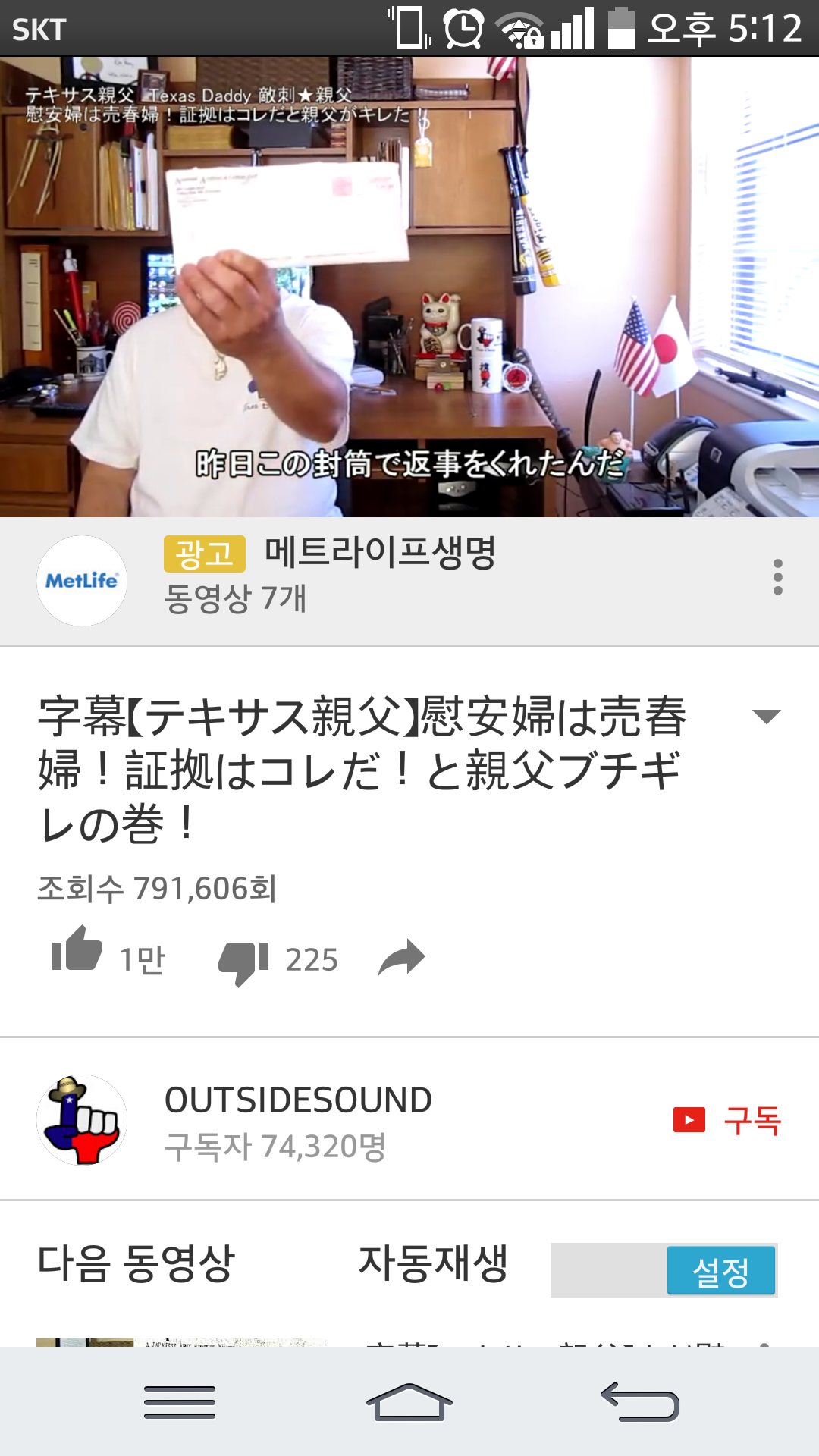
Task: Share this video
Action: 402,958
